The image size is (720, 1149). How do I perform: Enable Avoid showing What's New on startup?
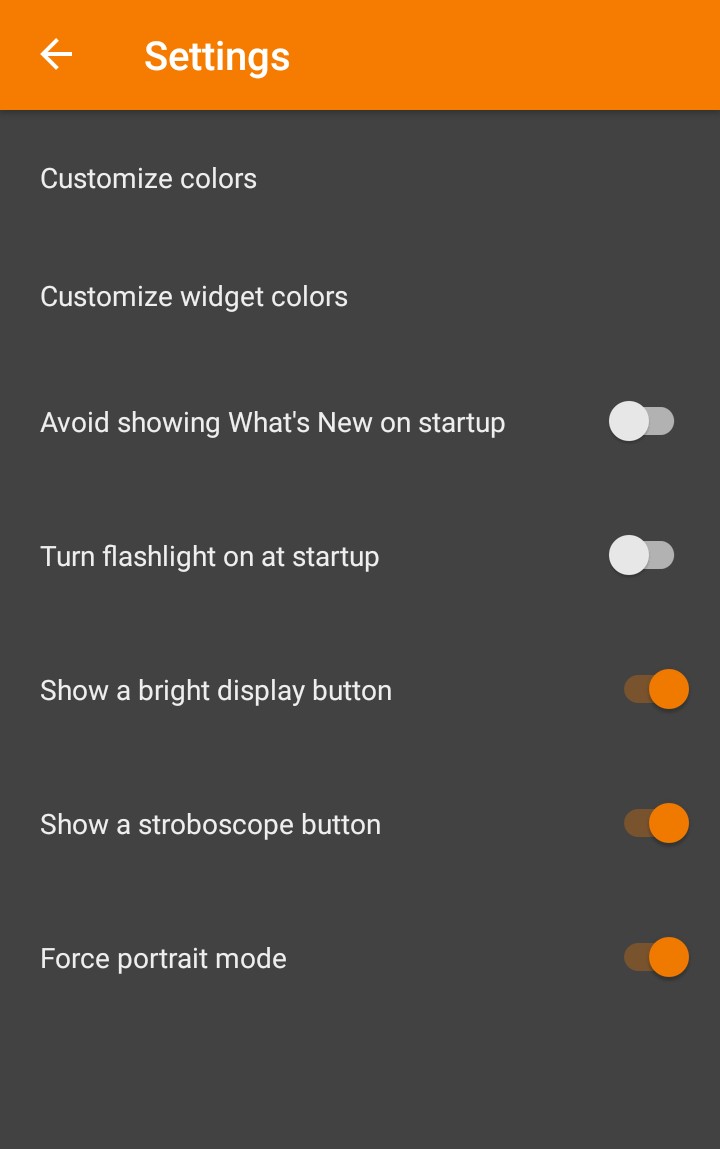pyautogui.click(x=642, y=422)
